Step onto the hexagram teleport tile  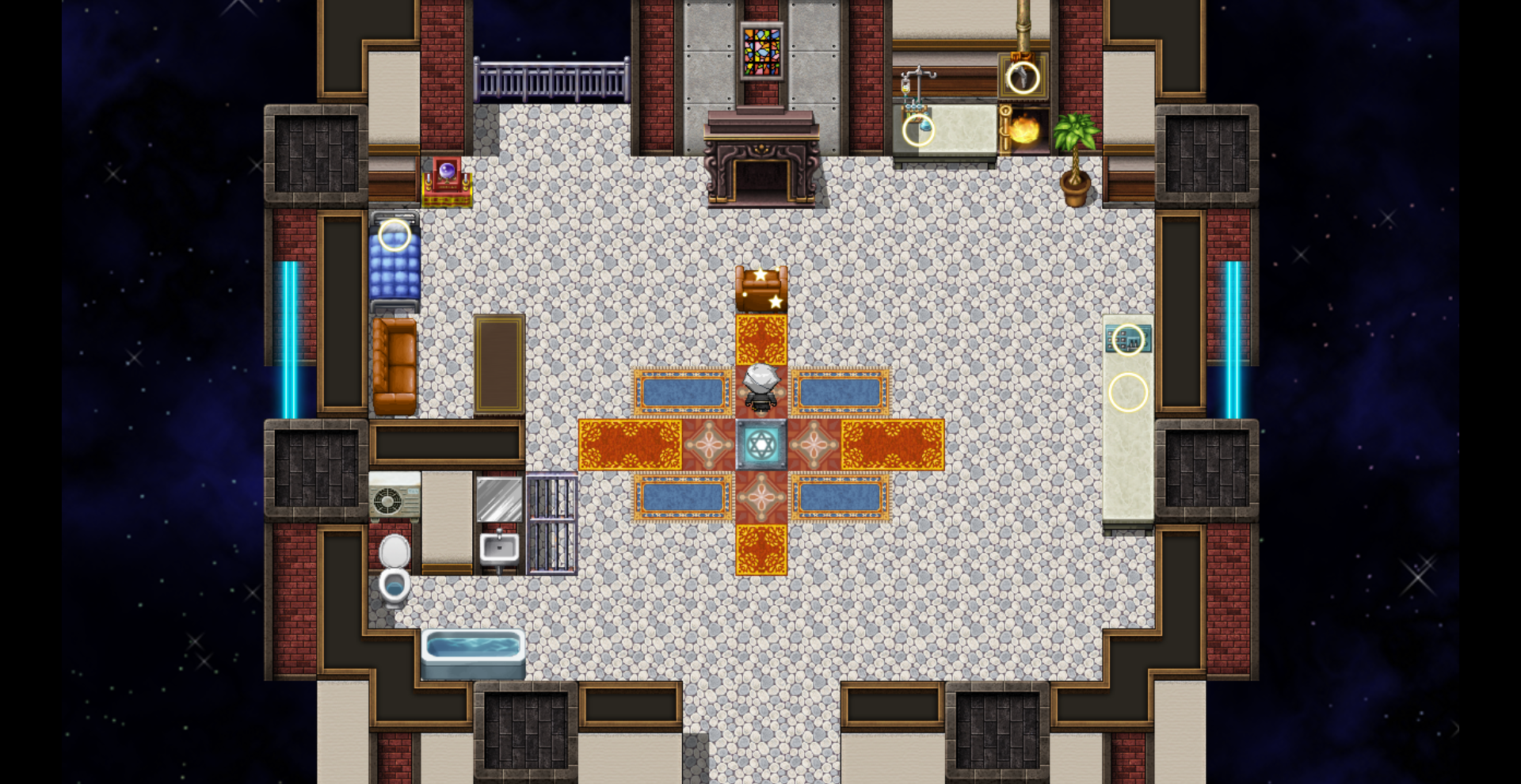(x=761, y=444)
